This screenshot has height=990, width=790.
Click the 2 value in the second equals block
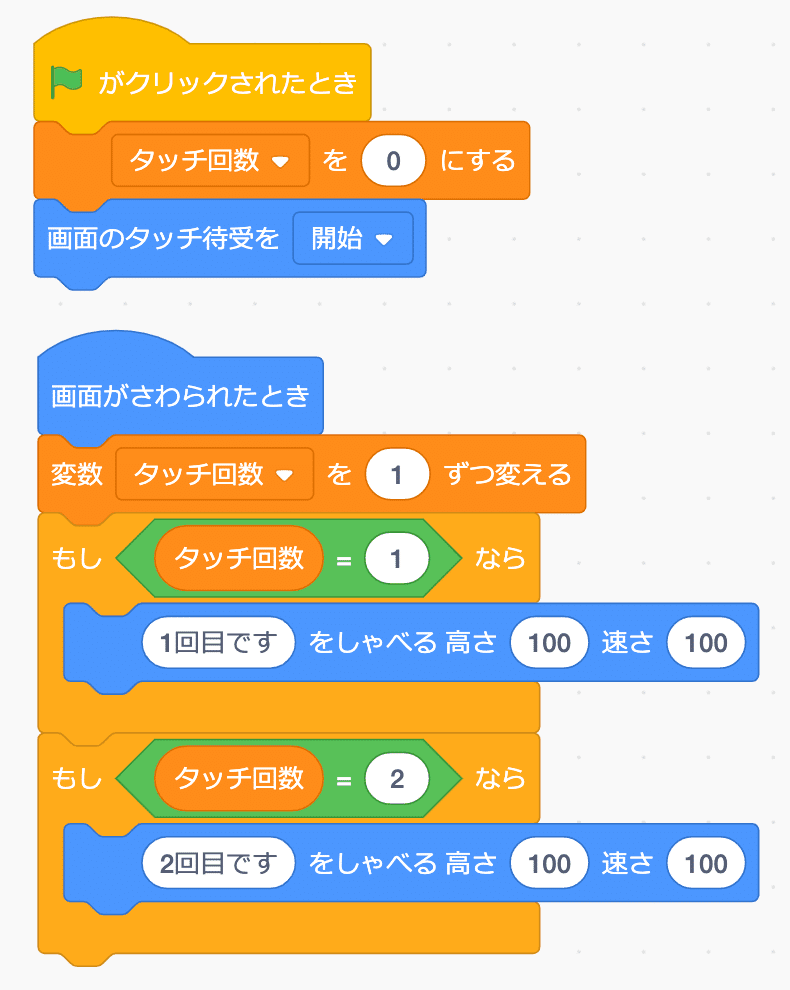394,779
